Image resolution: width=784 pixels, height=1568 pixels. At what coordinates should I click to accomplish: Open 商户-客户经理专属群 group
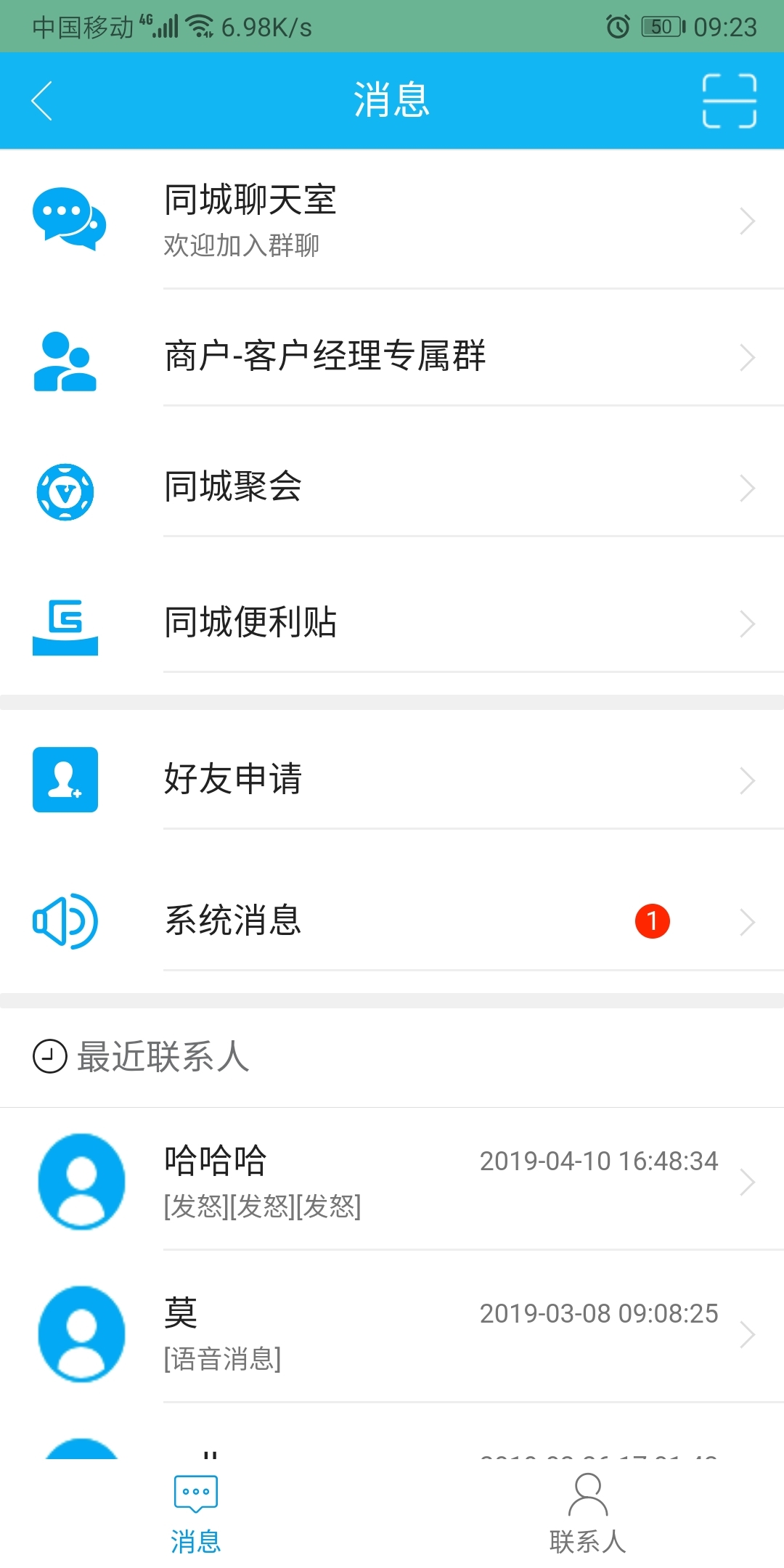[x=392, y=356]
